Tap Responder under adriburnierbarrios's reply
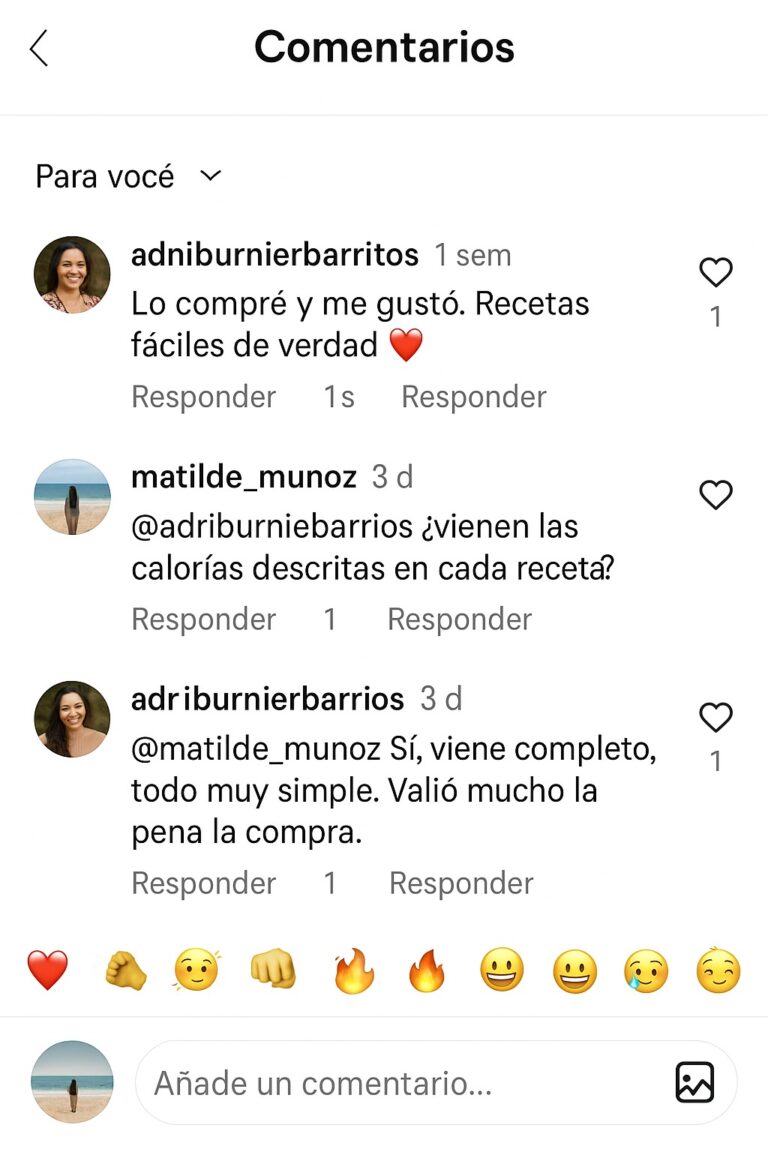This screenshot has height=1152, width=768. click(203, 883)
